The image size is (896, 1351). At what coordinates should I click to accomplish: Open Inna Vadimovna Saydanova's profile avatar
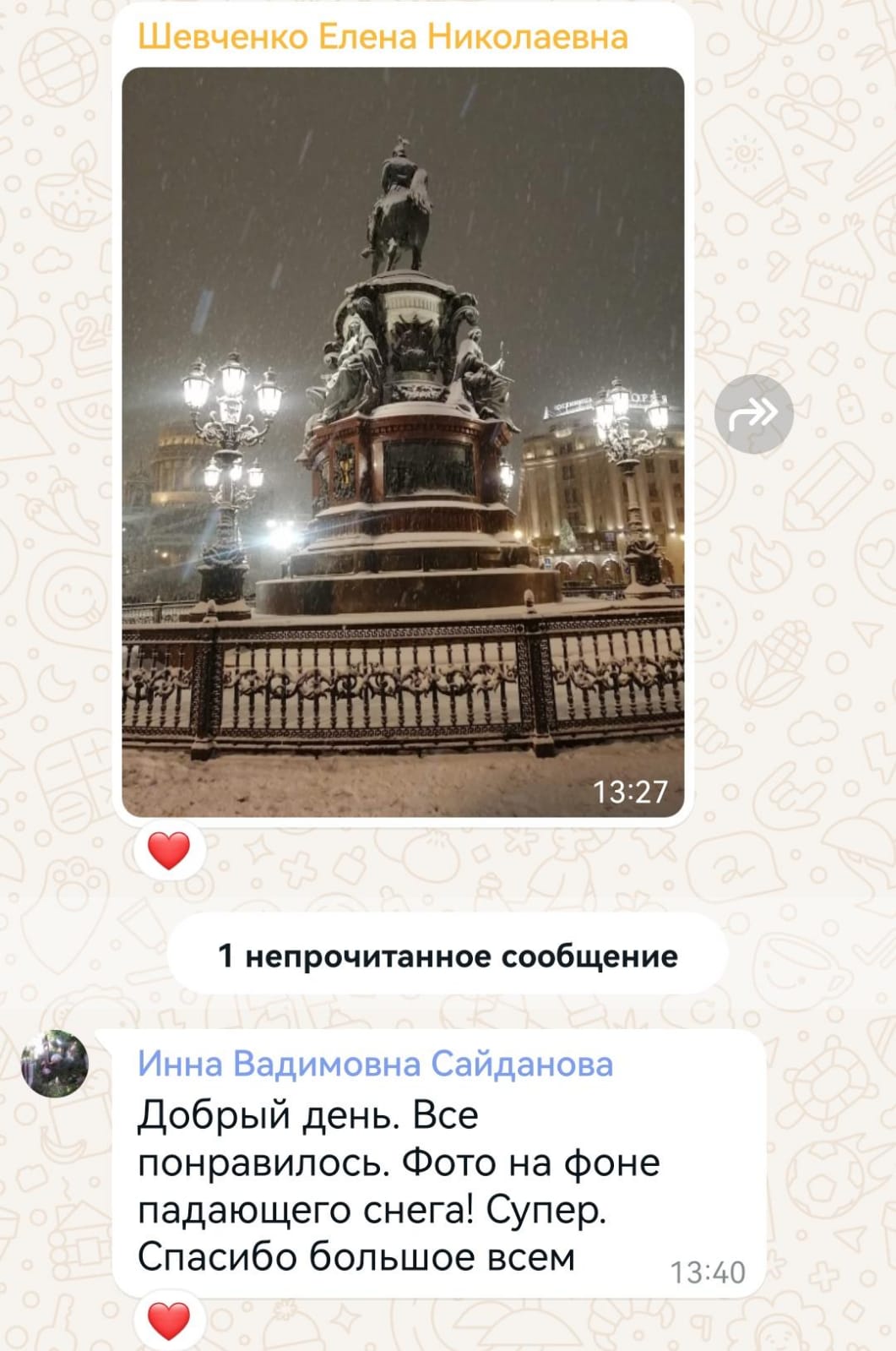[x=55, y=1063]
